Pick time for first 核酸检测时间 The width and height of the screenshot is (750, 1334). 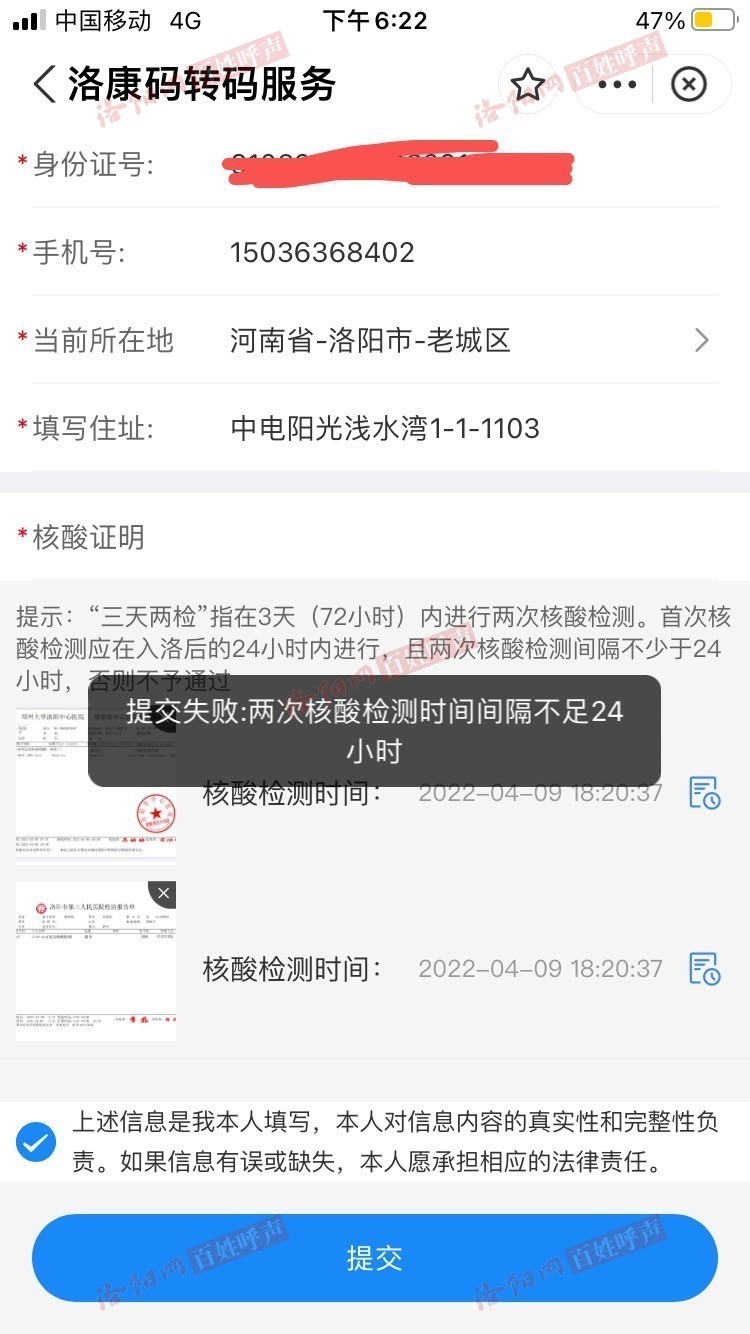point(704,793)
